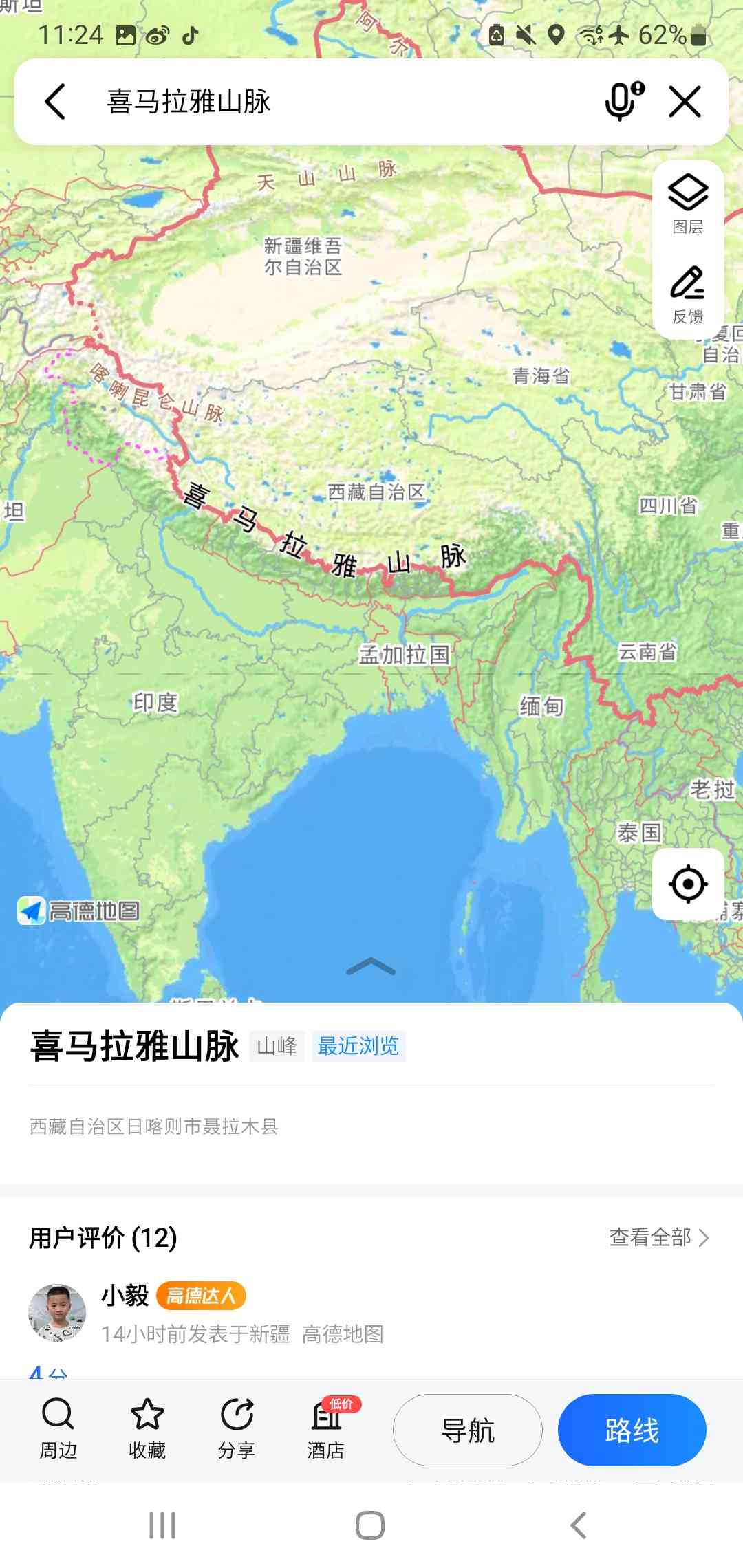Save this place with 收藏

tap(147, 1428)
